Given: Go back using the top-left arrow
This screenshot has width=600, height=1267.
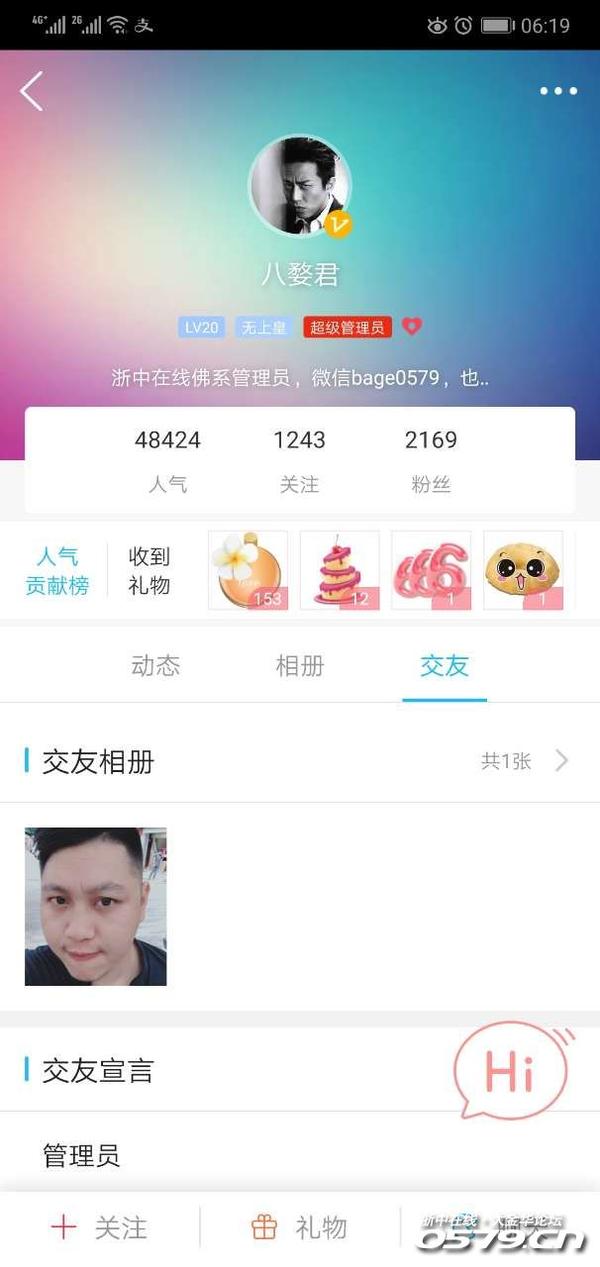Looking at the screenshot, I should coord(32,91).
